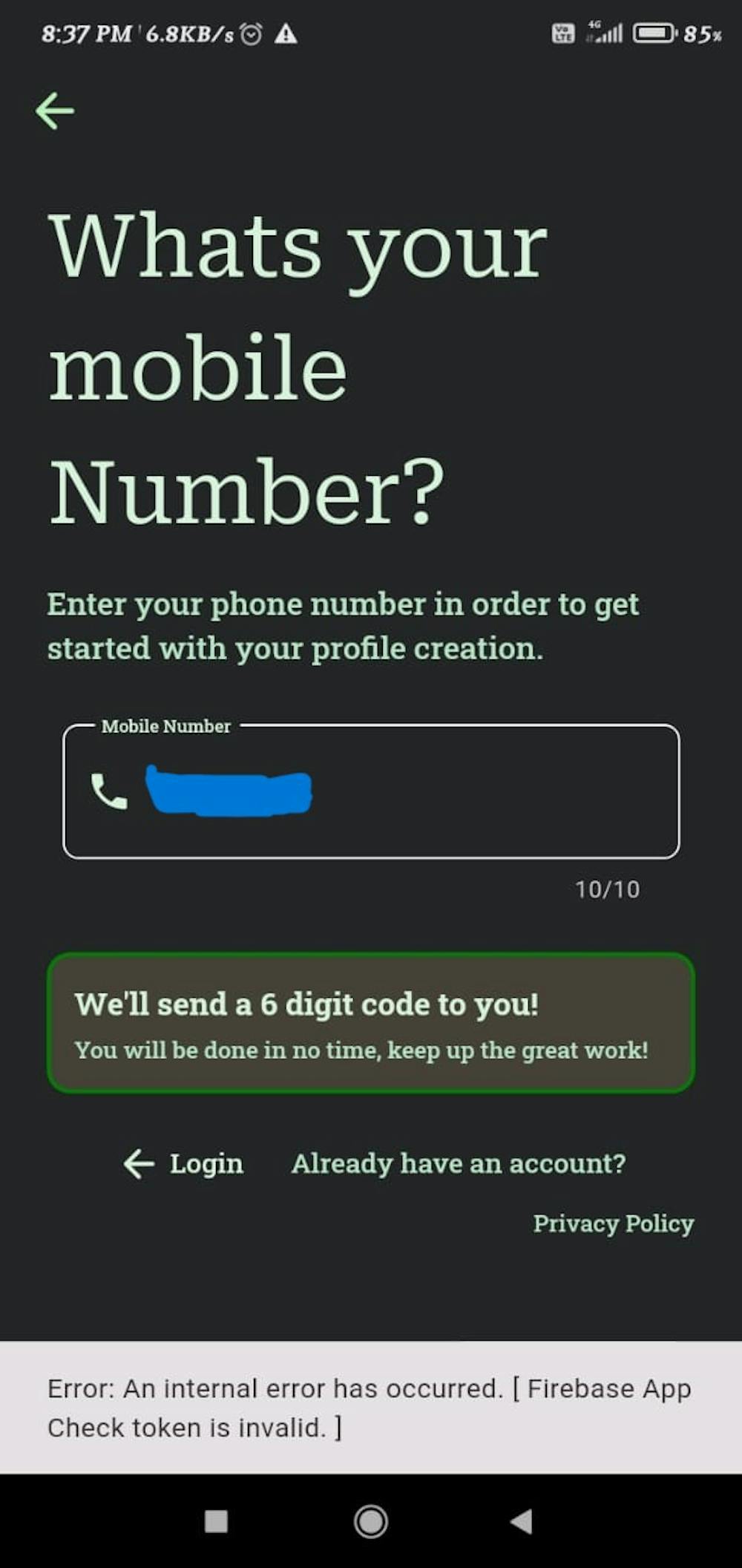Go to Login
The width and height of the screenshot is (742, 1568).
coord(185,1163)
